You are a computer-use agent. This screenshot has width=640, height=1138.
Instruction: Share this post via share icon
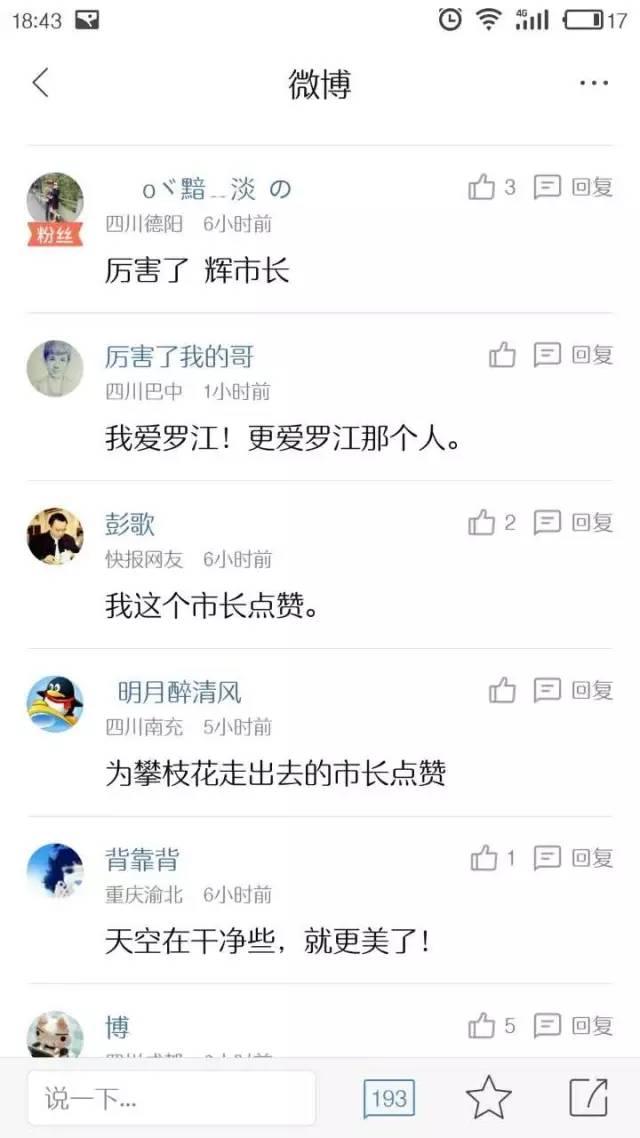pos(588,1098)
